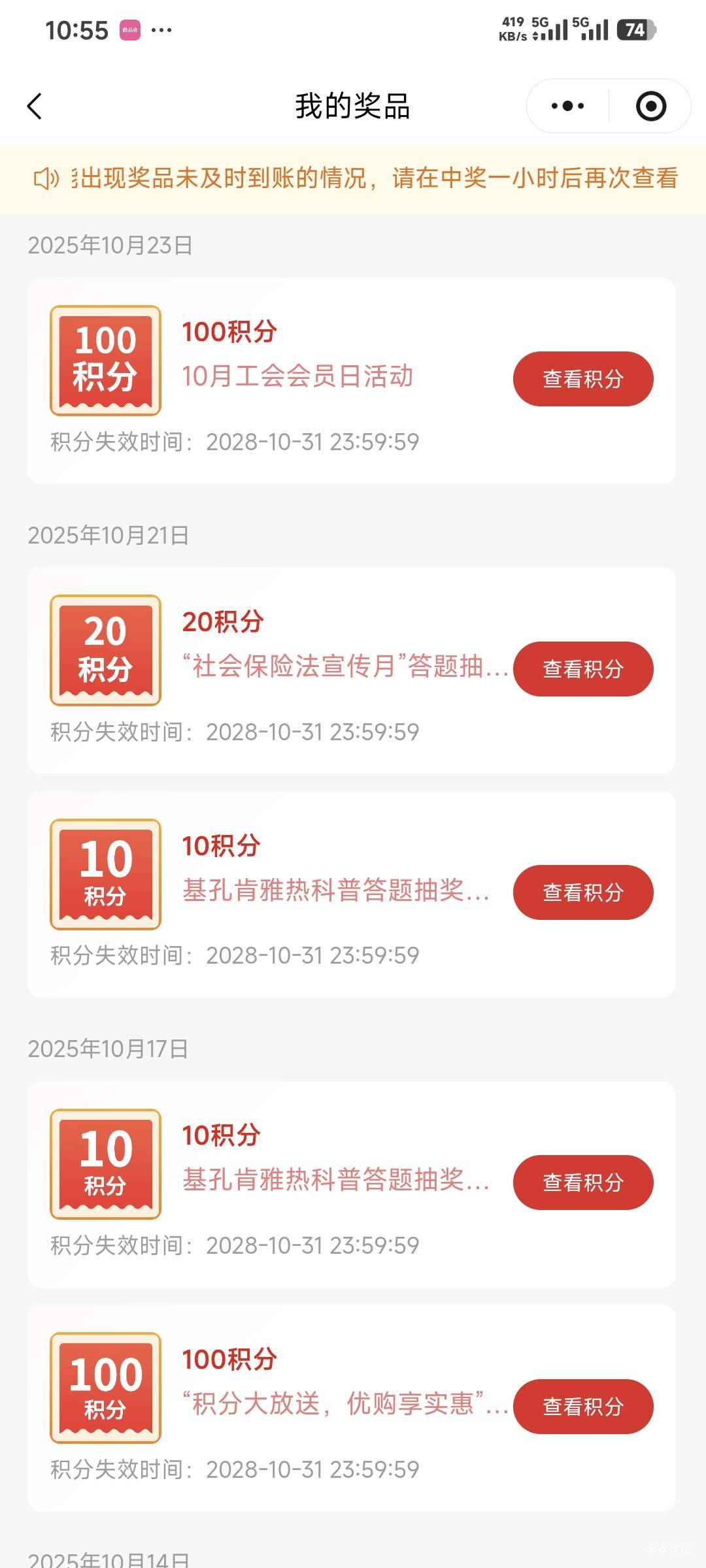Viewport: 706px width, 1568px height.
Task: View points for 积分大放送 100积分 prize
Action: point(582,1407)
